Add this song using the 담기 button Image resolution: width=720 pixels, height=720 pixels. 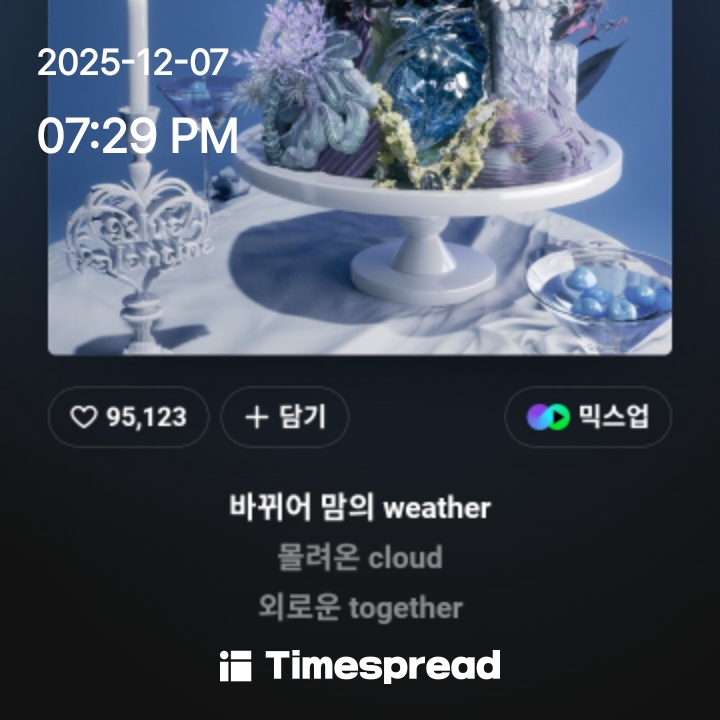pos(285,417)
